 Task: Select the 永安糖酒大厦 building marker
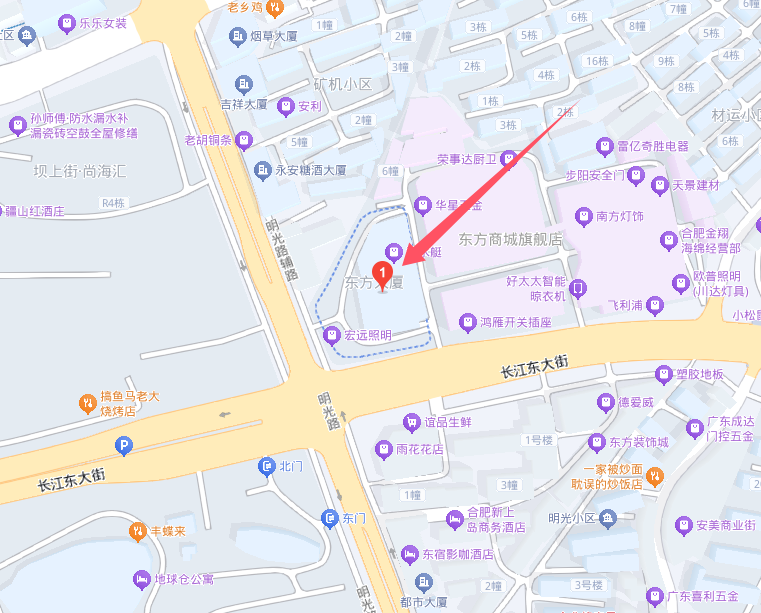point(262,170)
